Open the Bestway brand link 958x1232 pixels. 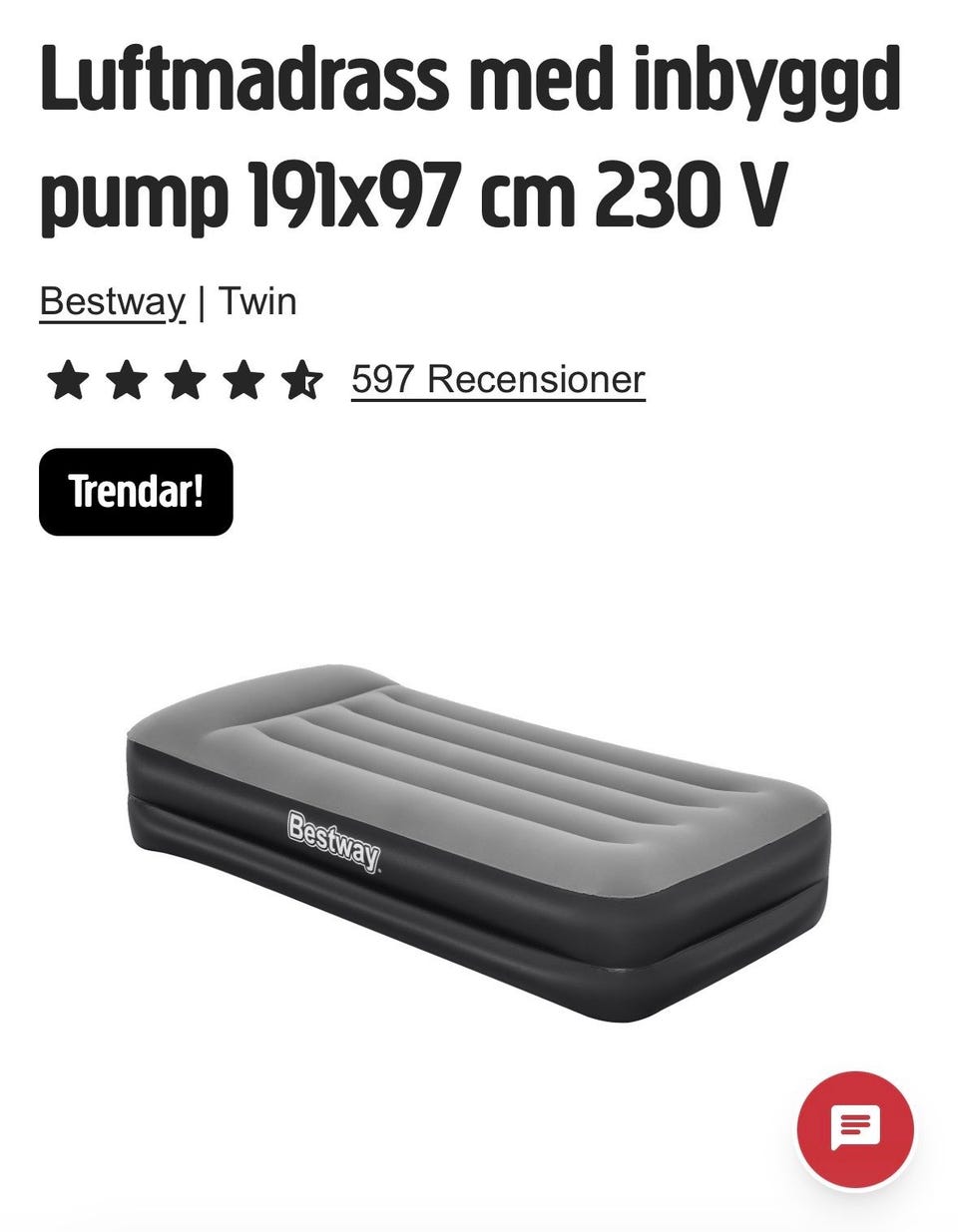click(112, 301)
